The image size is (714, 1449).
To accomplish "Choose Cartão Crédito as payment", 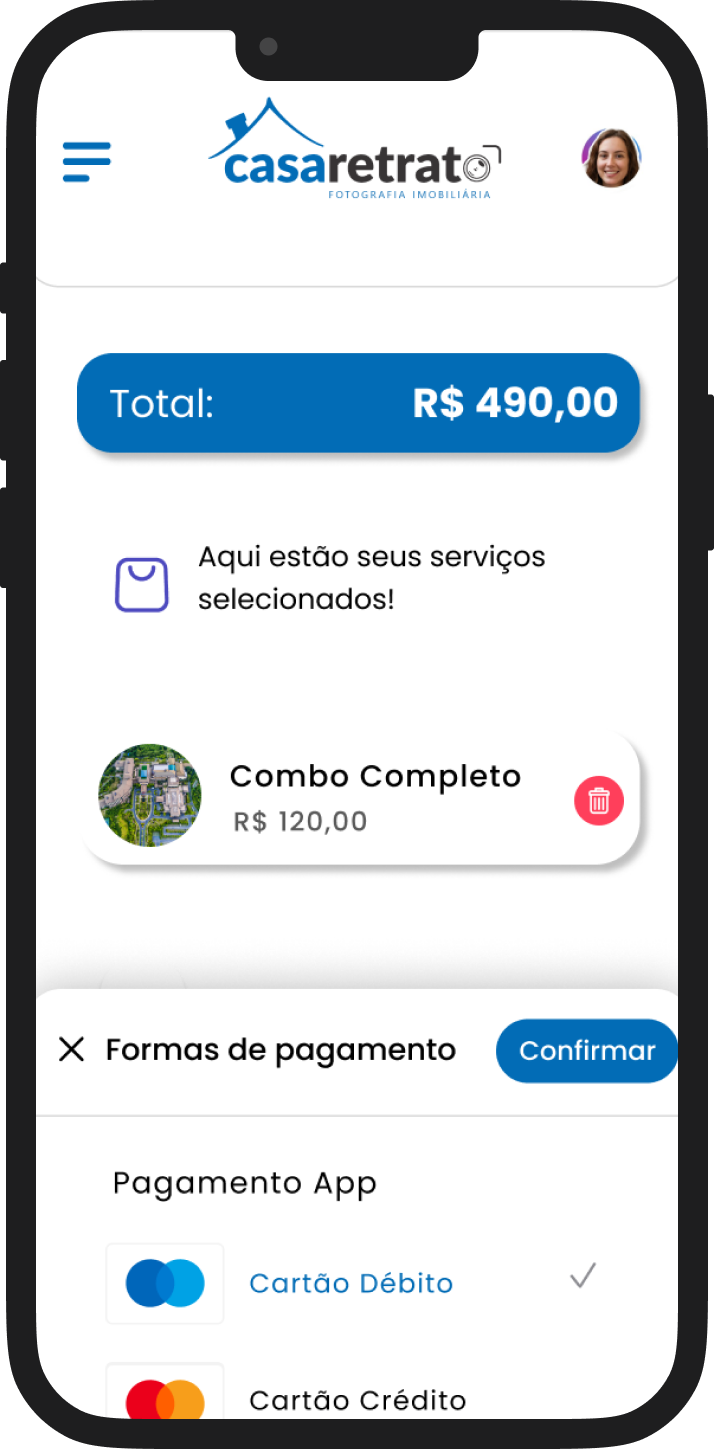I will [357, 1398].
